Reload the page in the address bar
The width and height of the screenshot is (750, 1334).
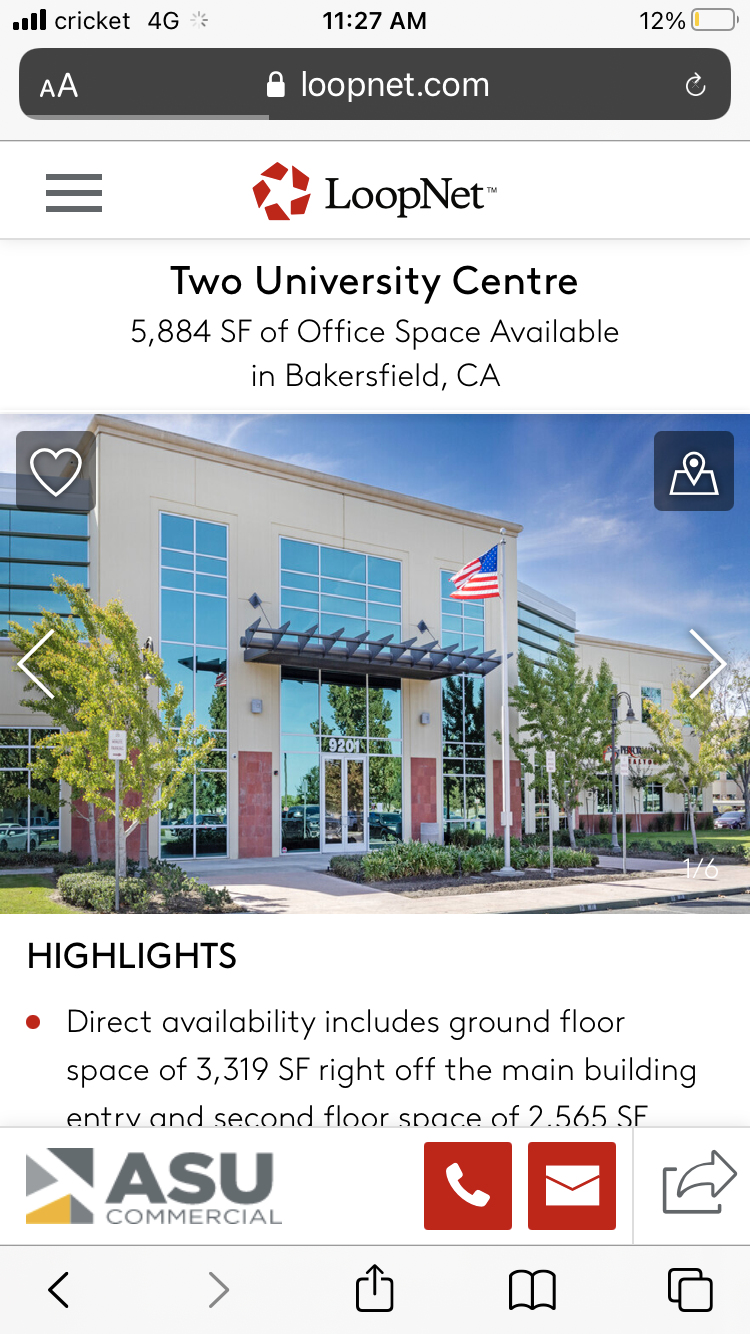point(696,85)
